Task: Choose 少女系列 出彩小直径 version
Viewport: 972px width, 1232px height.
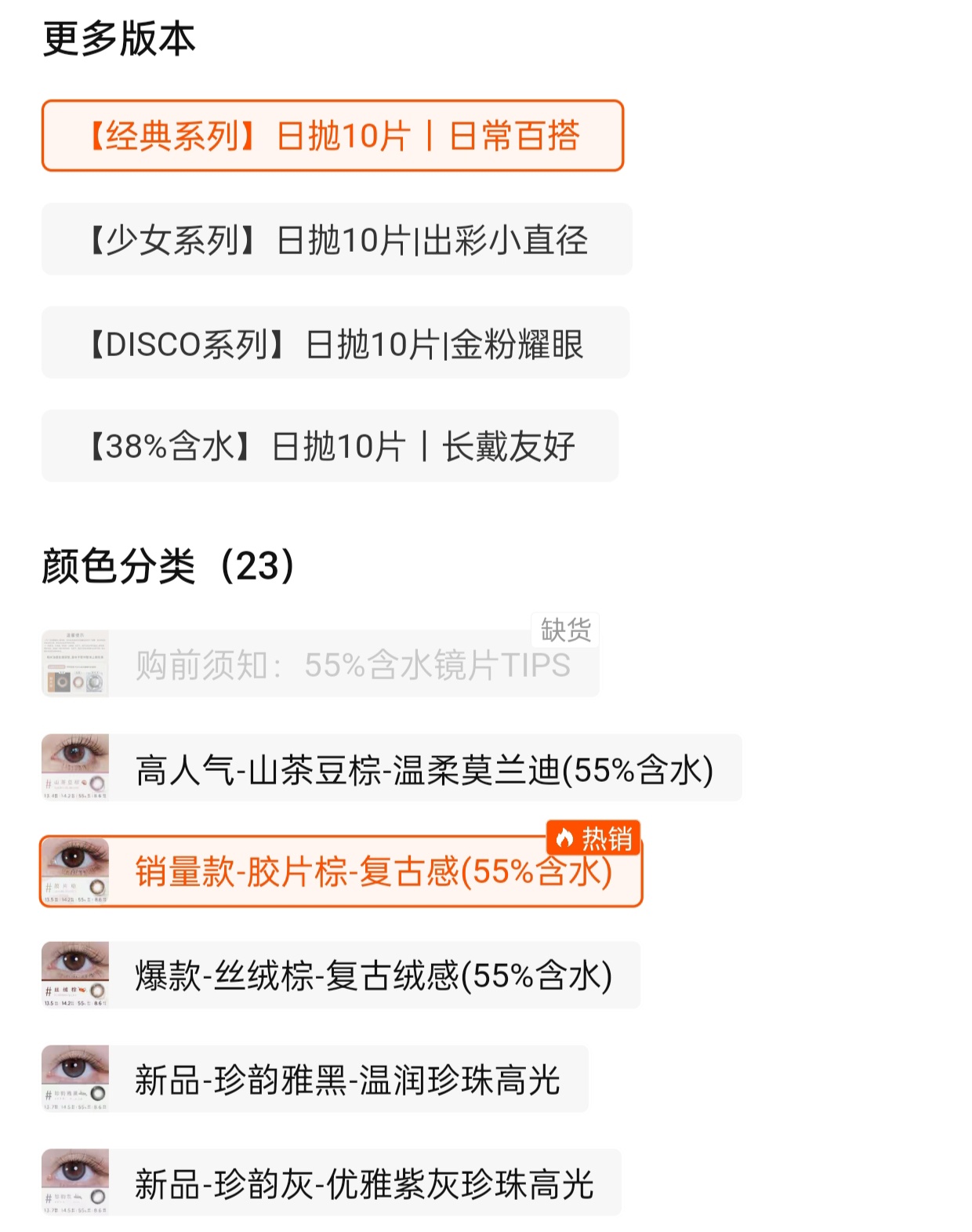Action: click(337, 239)
